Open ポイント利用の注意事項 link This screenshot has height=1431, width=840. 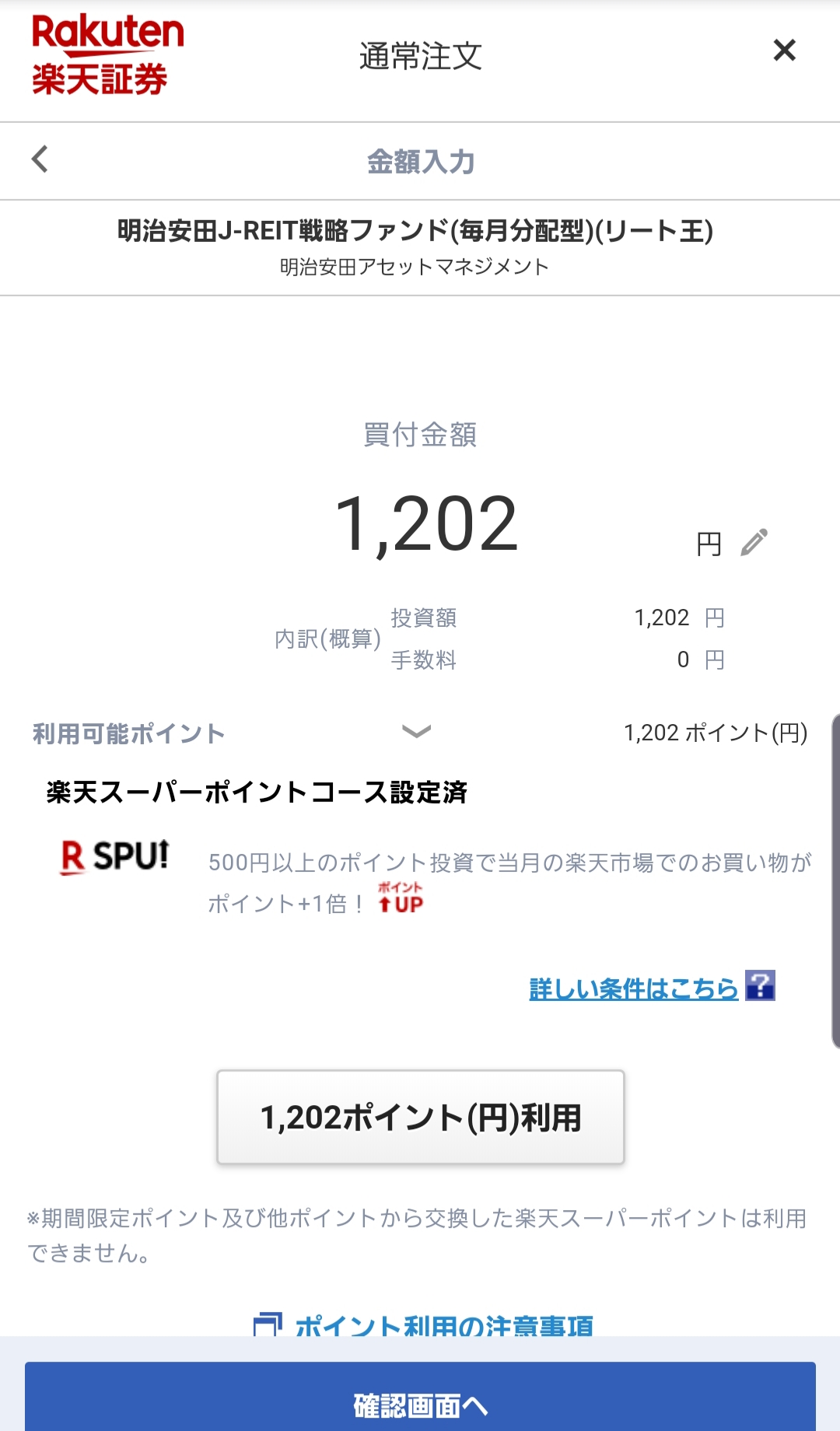[x=443, y=1324]
